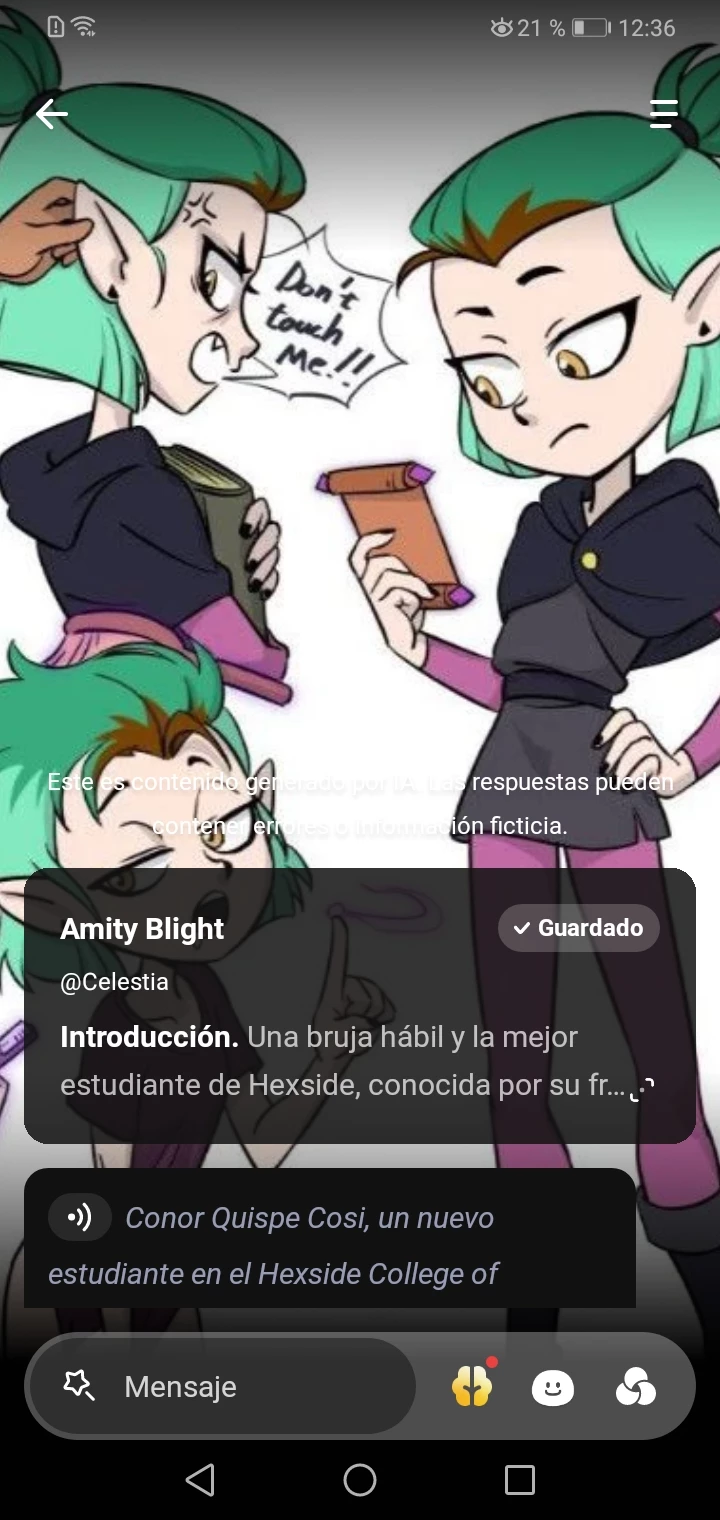Open the brain memory icon
This screenshot has height=1520, width=720.
[x=472, y=1387]
